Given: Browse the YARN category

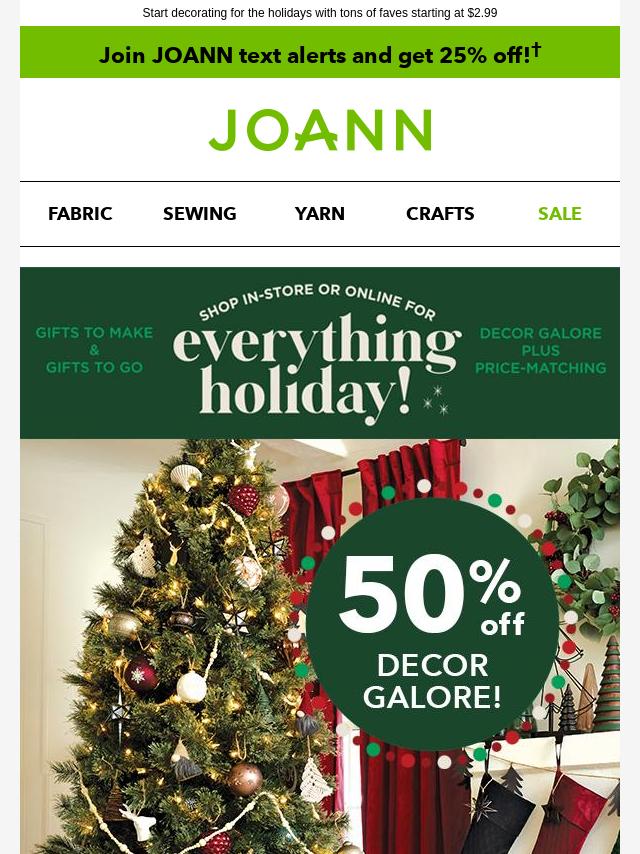Looking at the screenshot, I should 320,213.
